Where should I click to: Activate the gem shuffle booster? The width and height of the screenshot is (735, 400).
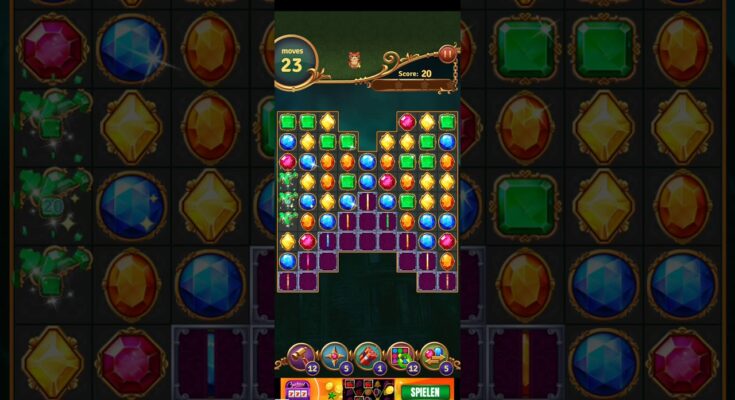pos(401,355)
